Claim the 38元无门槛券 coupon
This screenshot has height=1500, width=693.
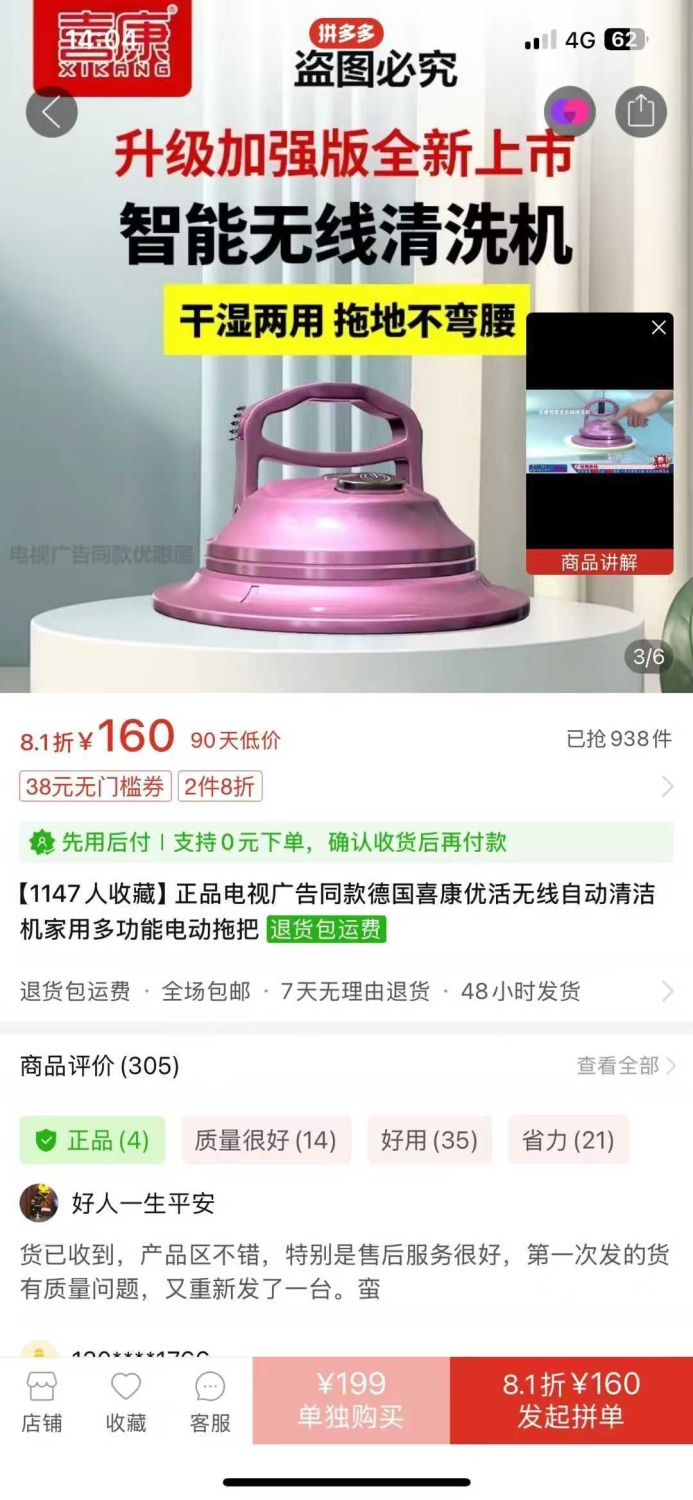click(95, 787)
